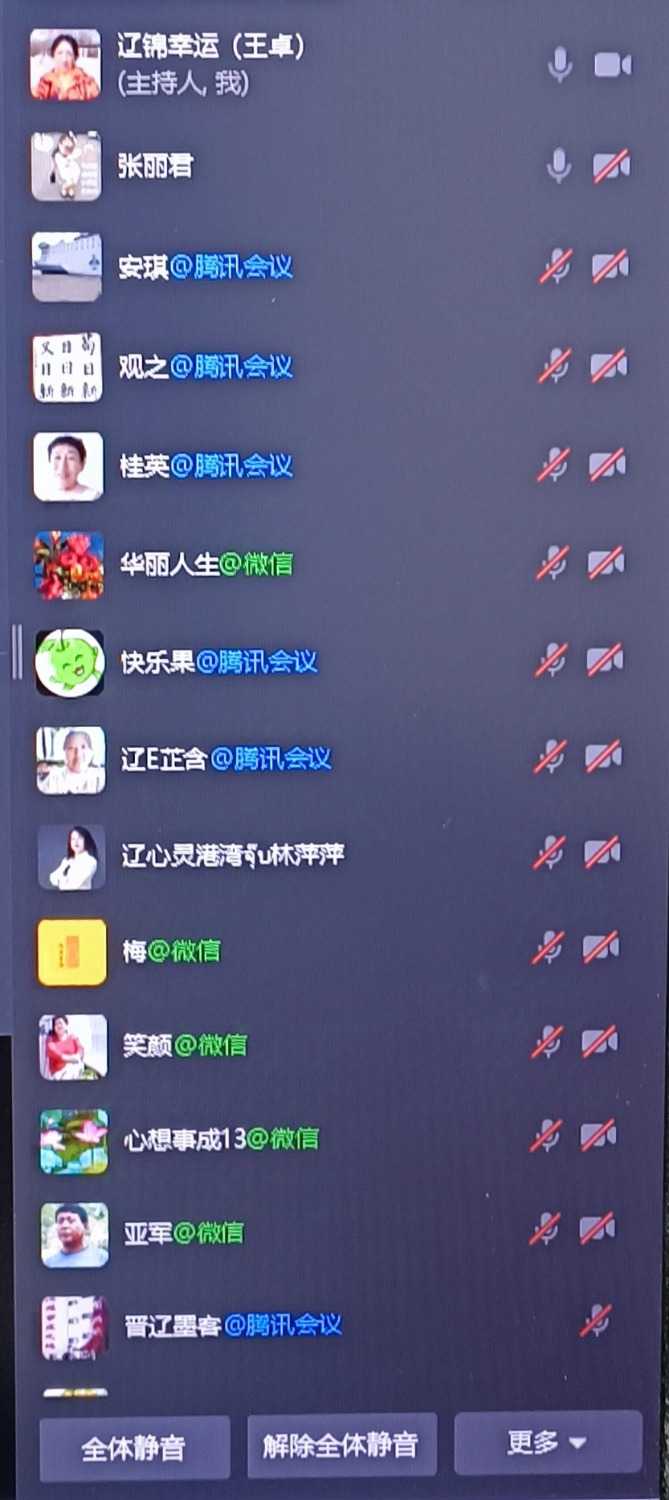Mute all participants with 全体静音

point(134,1446)
